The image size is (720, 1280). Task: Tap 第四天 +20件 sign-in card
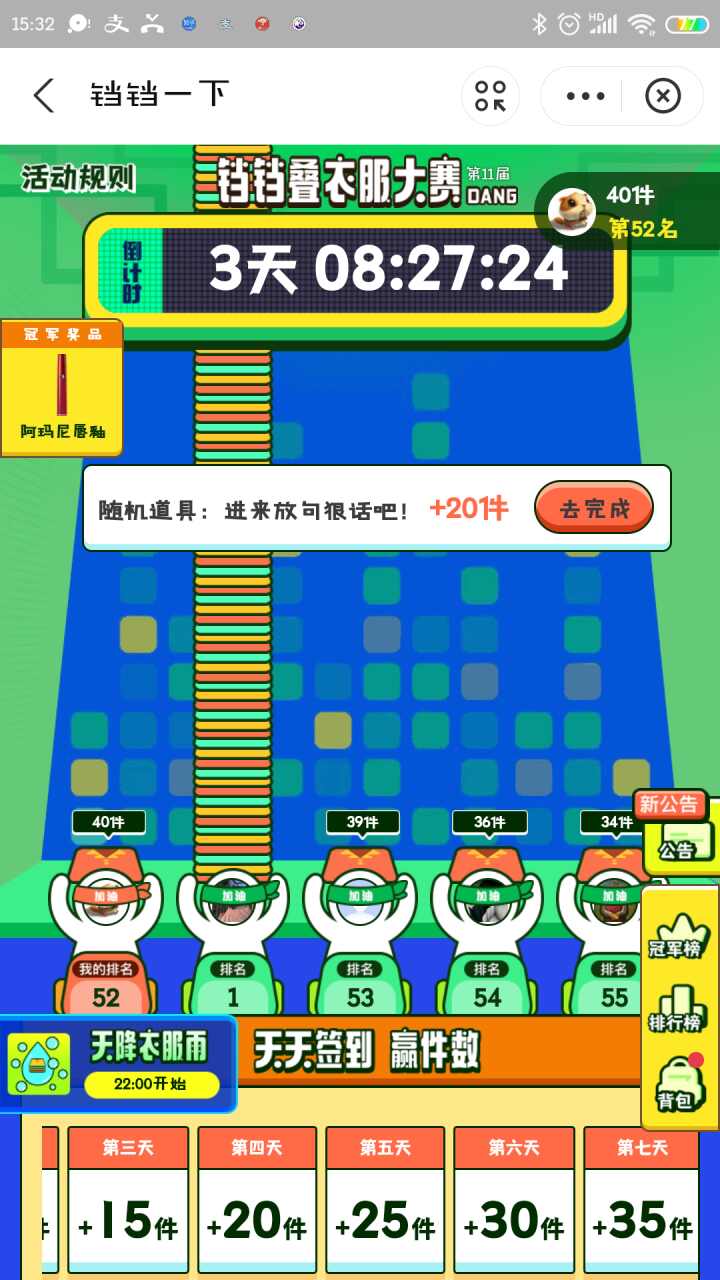point(257,1200)
